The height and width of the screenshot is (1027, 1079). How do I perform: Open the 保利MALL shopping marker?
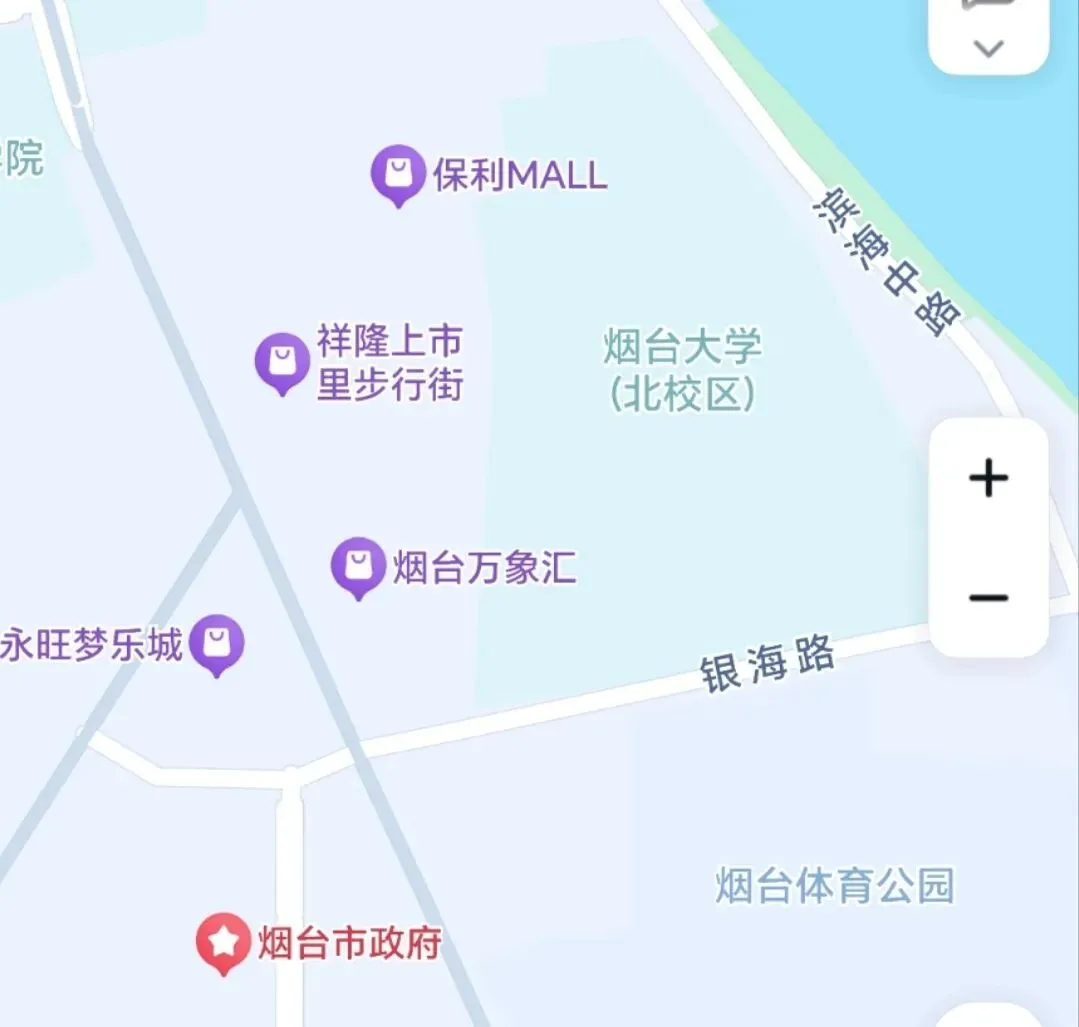click(x=398, y=174)
